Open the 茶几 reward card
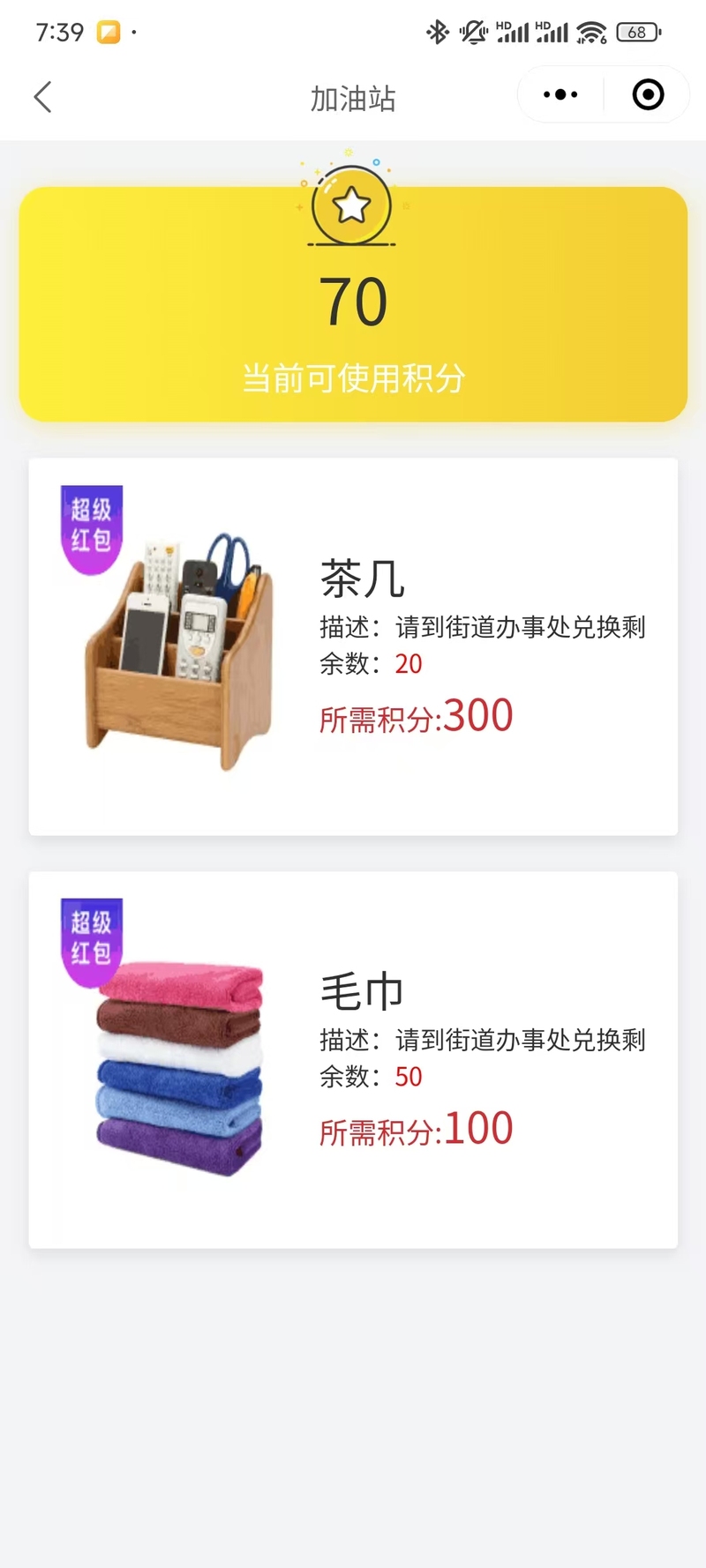 [353, 646]
